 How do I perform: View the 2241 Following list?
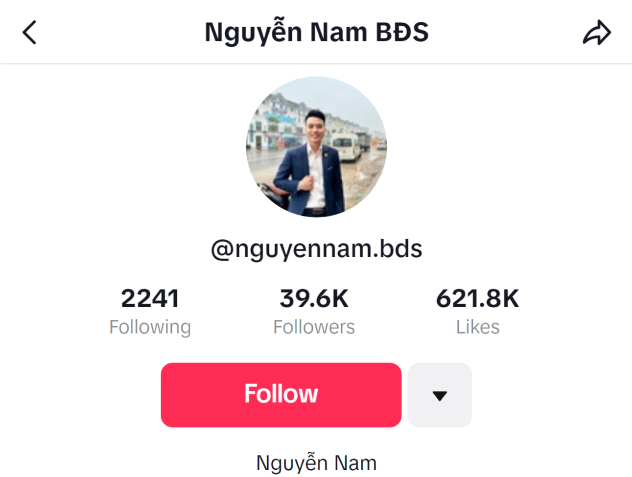[150, 311]
